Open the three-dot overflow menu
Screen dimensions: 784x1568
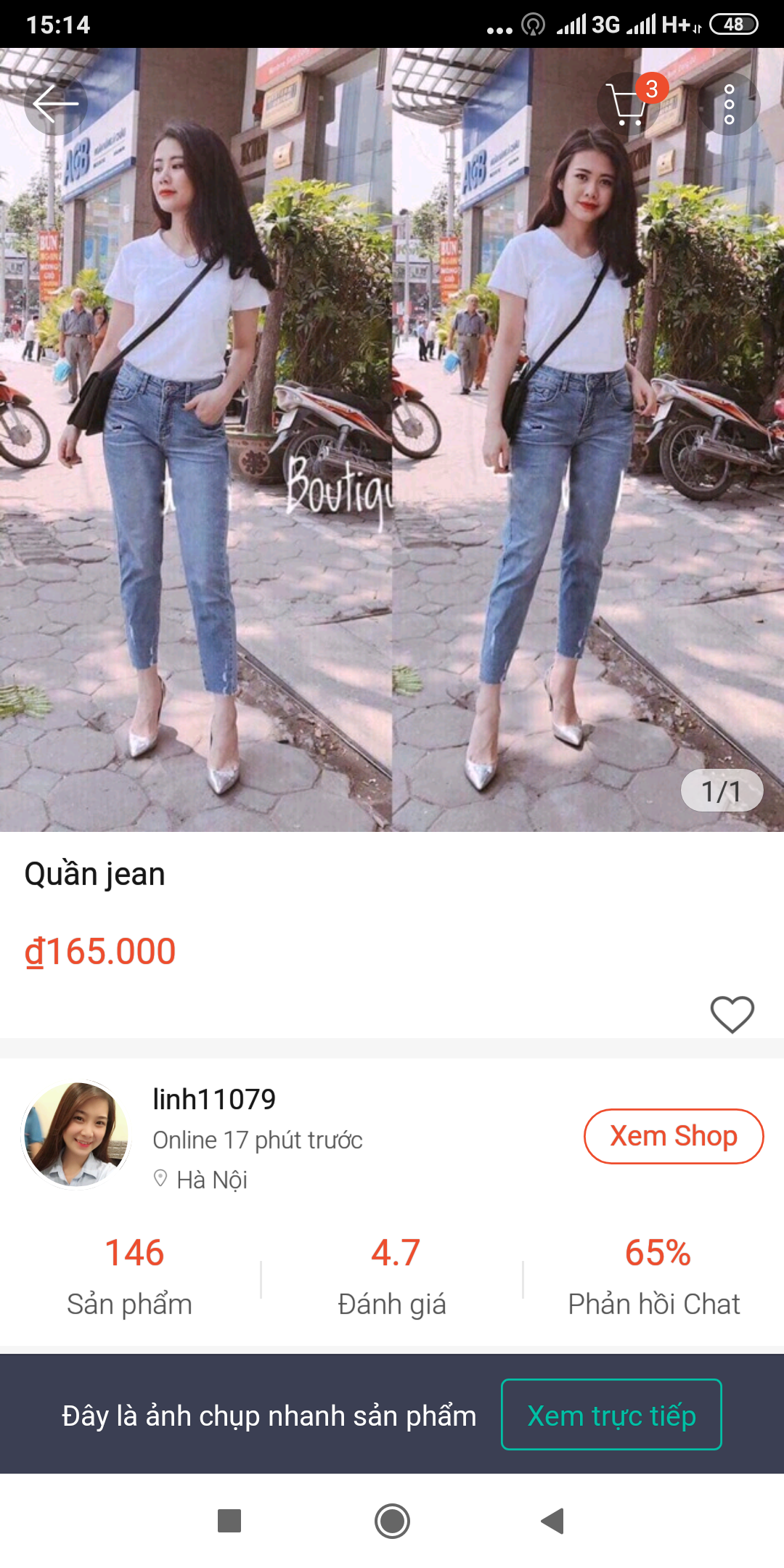729,105
